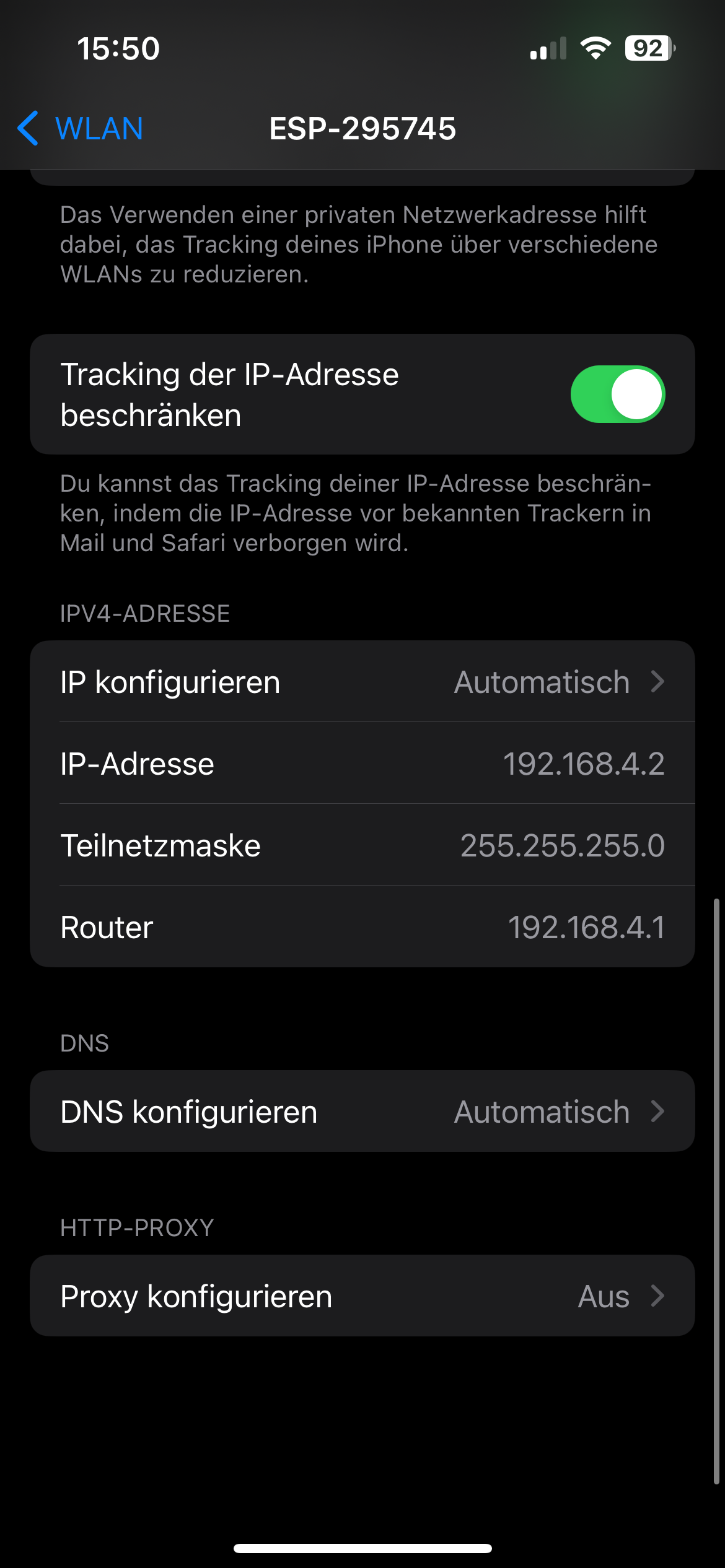The width and height of the screenshot is (725, 1568).
Task: Open Proxy konfigurieren settings
Action: tap(362, 1296)
